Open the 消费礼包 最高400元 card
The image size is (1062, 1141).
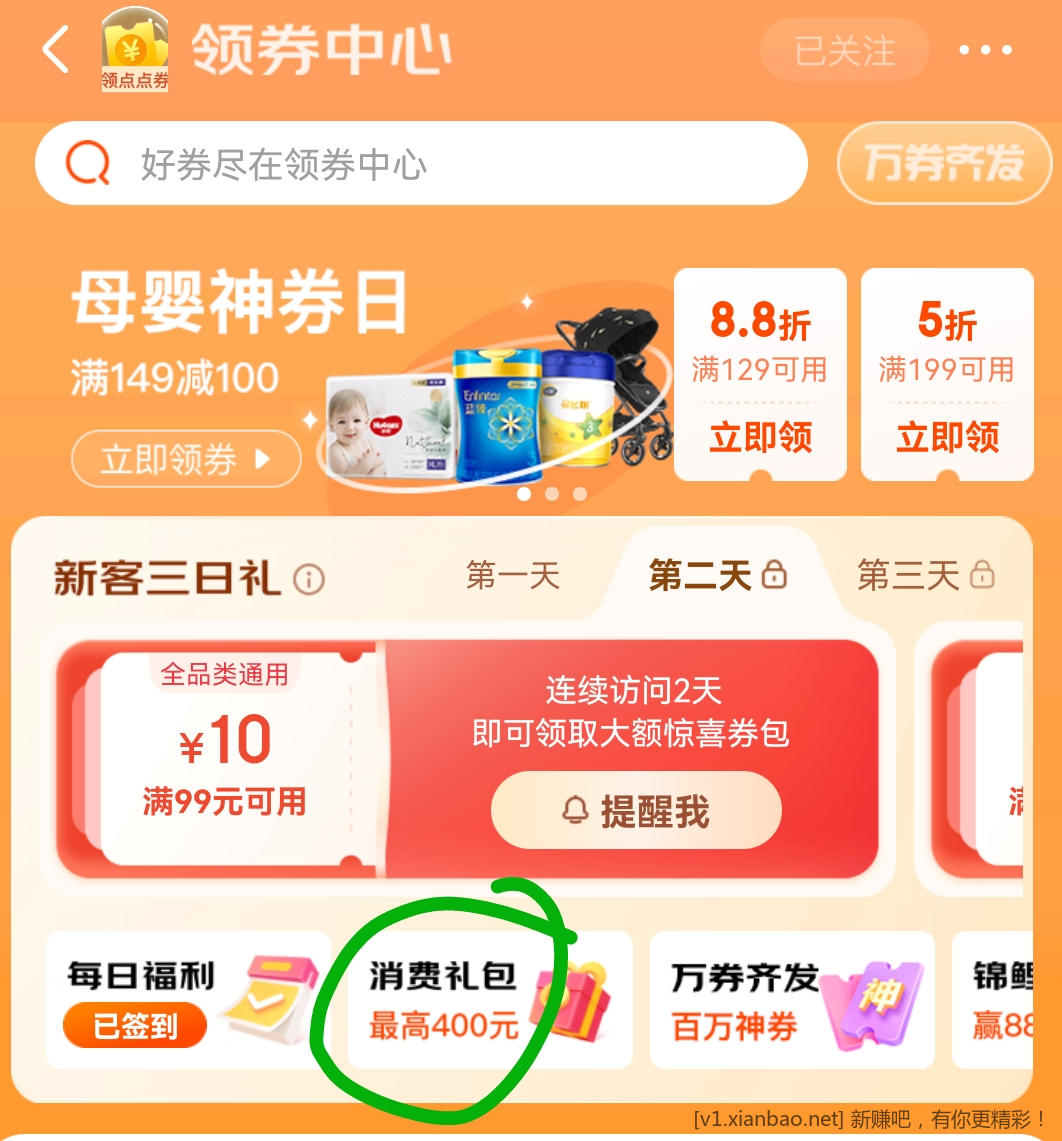(488, 1000)
